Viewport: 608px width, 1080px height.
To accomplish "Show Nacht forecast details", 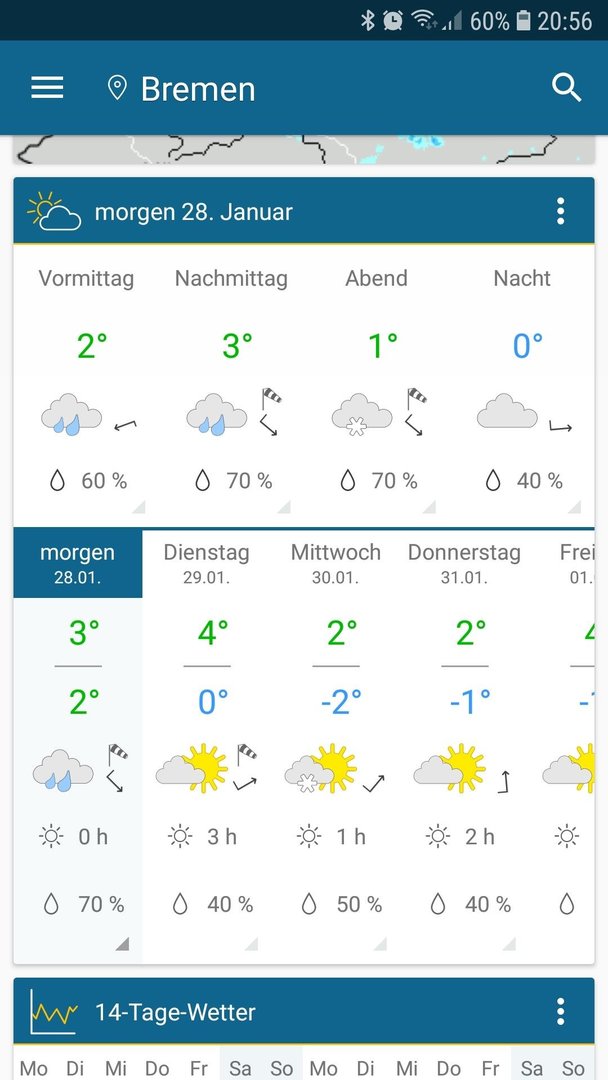I will tap(522, 384).
